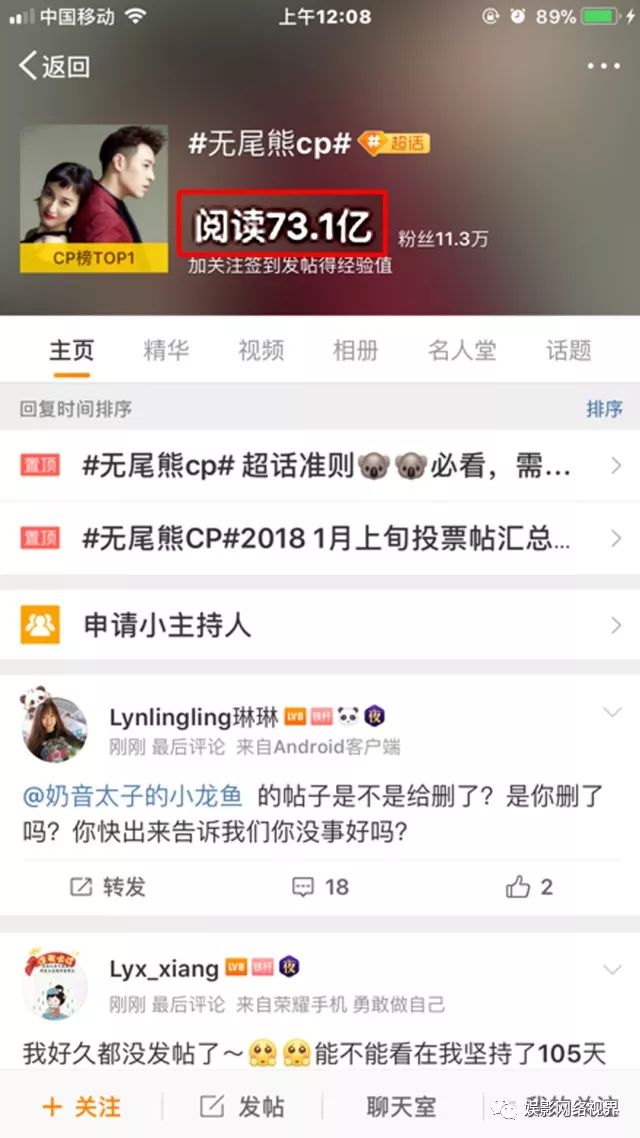Image resolution: width=640 pixels, height=1138 pixels.
Task: Open comments on Lynlingling琳琳's post
Action: tap(320, 886)
